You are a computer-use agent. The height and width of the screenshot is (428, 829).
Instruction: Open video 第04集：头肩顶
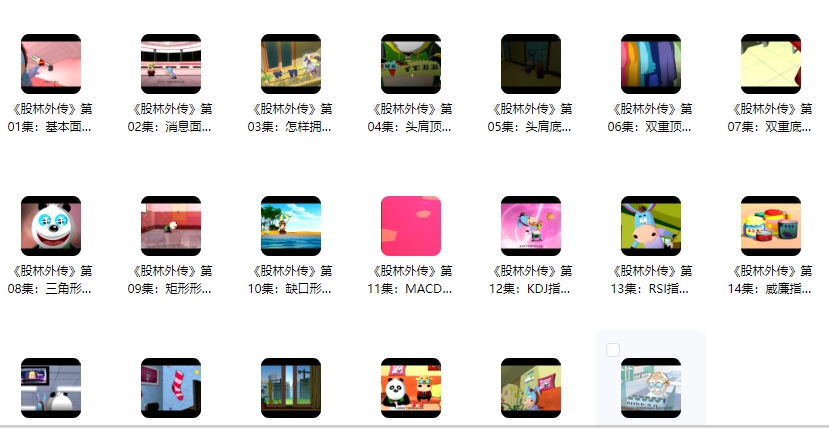tap(411, 64)
